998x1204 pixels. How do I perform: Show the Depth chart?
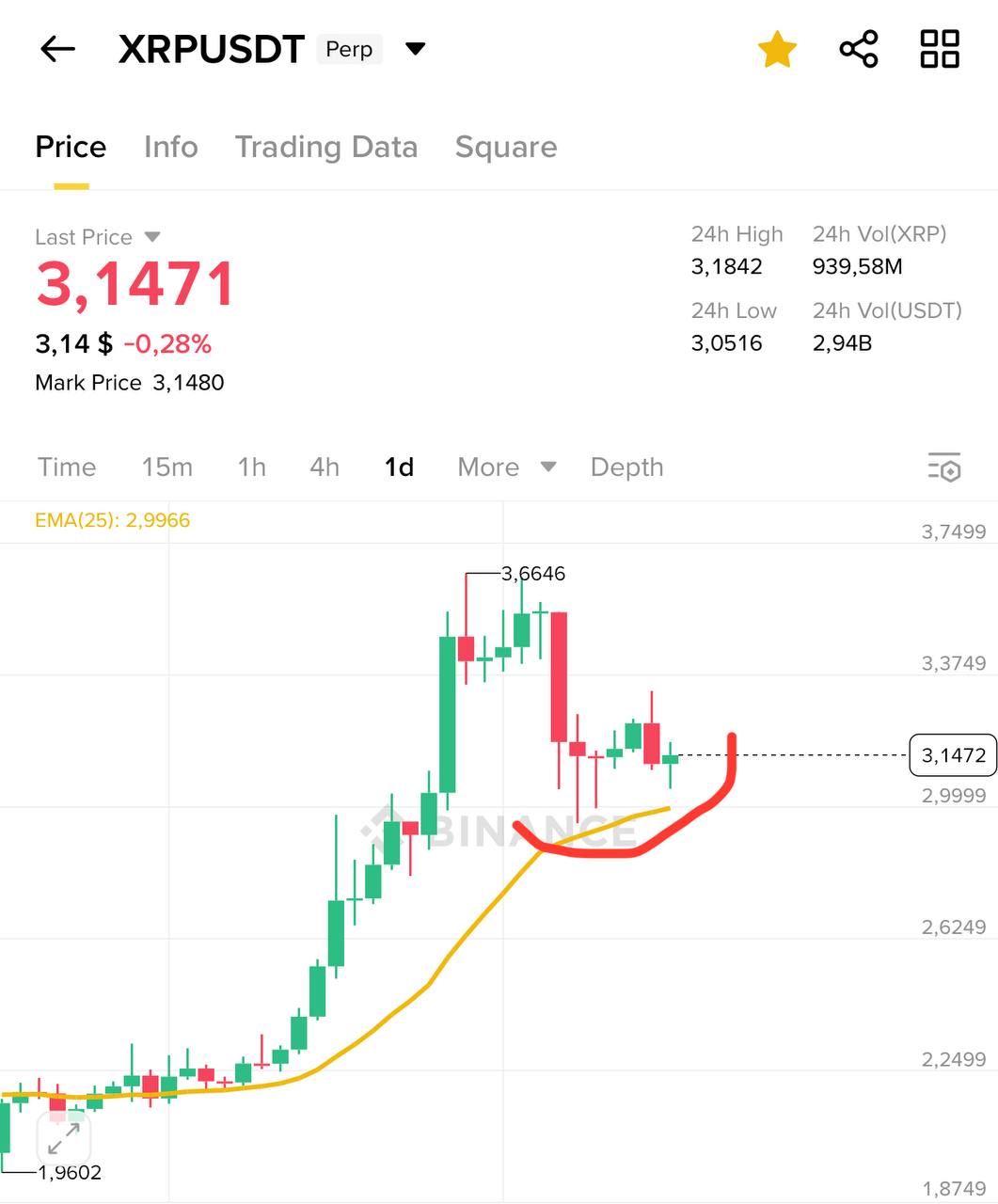(626, 467)
